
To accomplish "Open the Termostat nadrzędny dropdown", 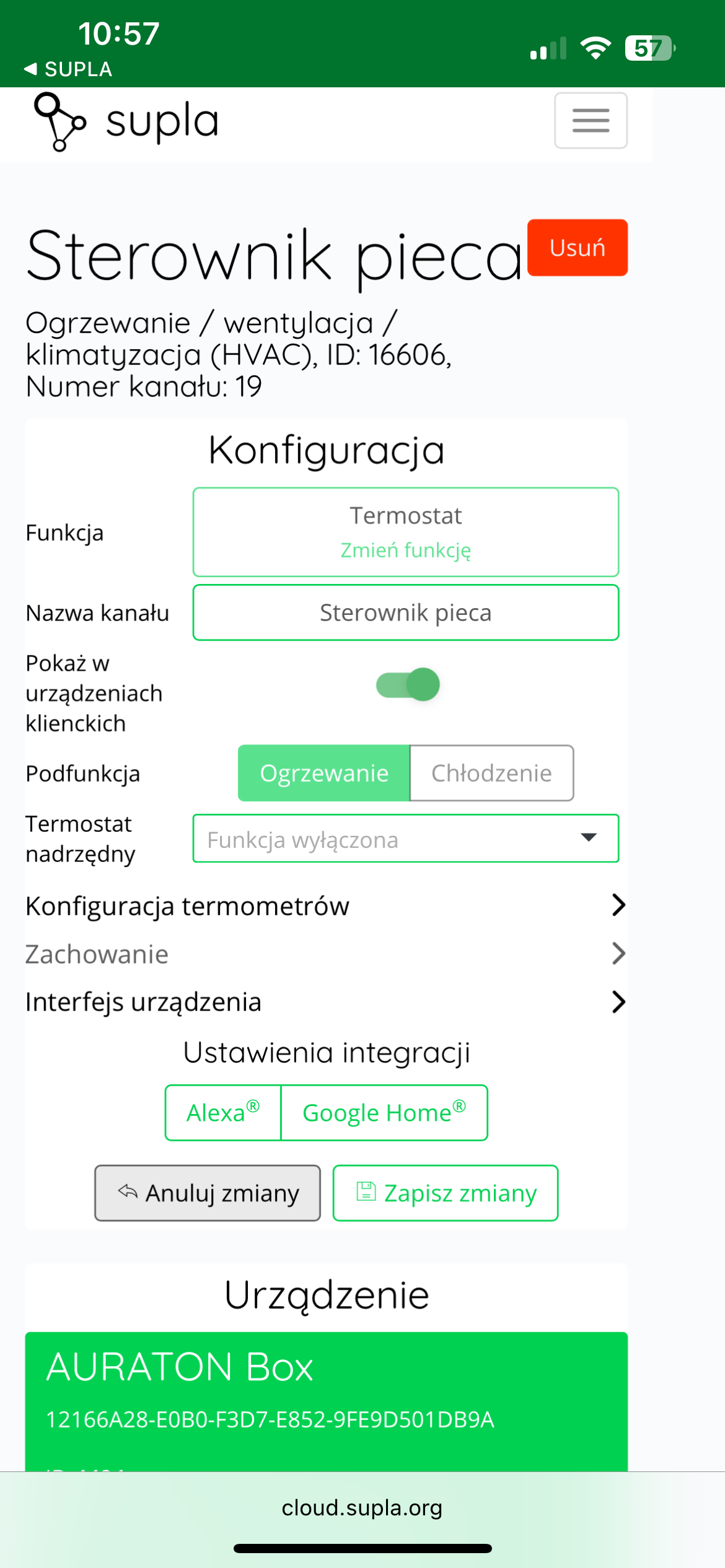I will pos(406,838).
